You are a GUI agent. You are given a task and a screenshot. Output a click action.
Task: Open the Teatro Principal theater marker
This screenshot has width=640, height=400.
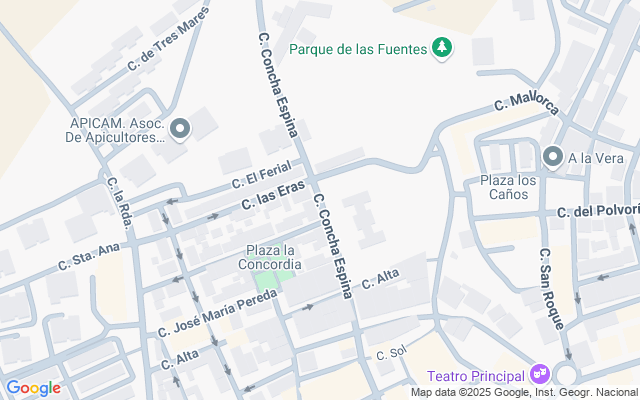click(540, 374)
